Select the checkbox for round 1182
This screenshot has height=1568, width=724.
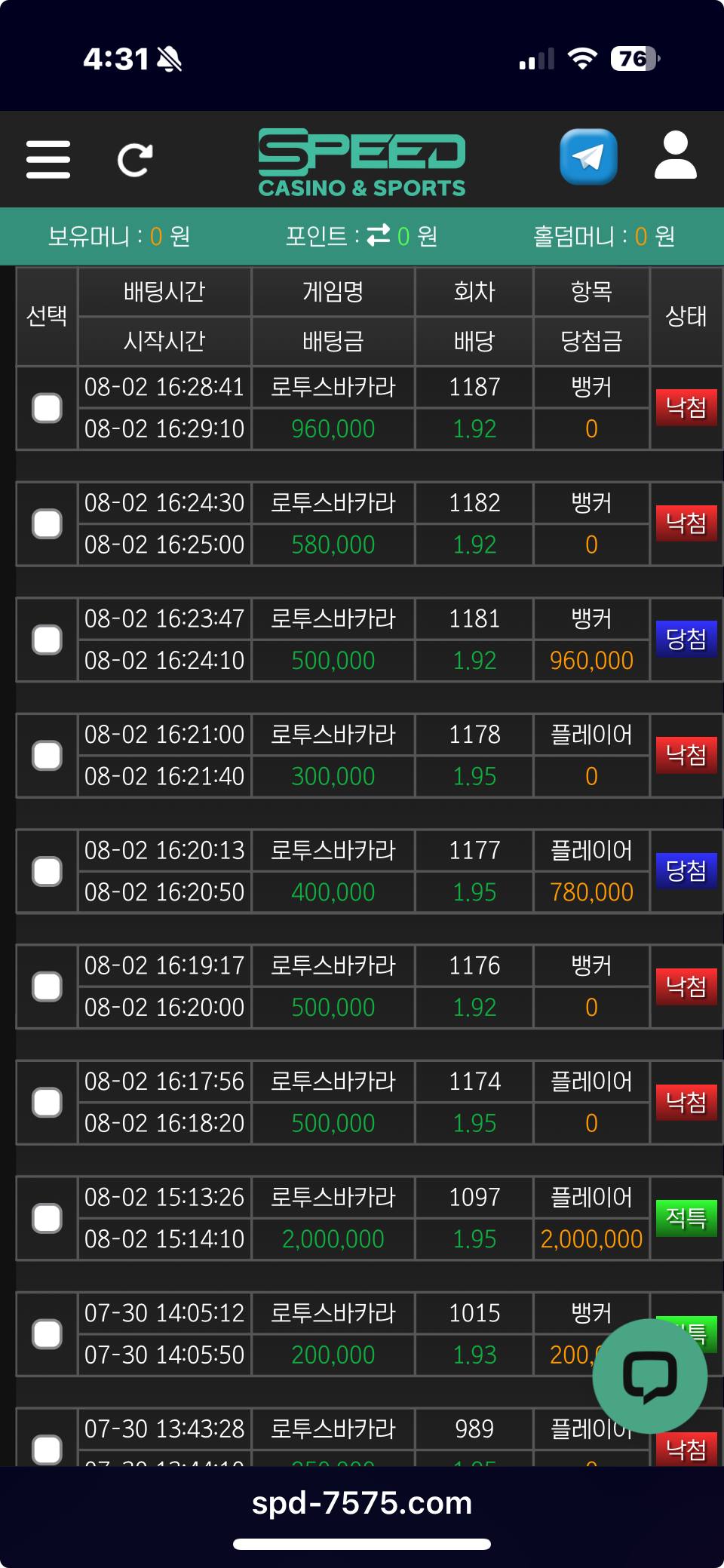(x=47, y=524)
